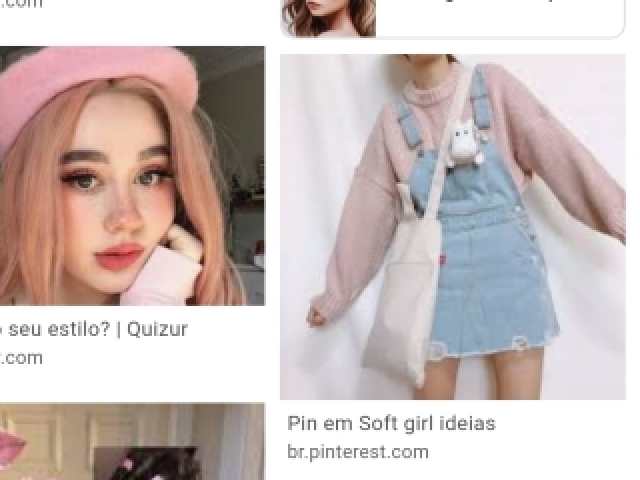The image size is (640, 480).
Task: Open the Quizur result with pink beret
Action: 130,175
